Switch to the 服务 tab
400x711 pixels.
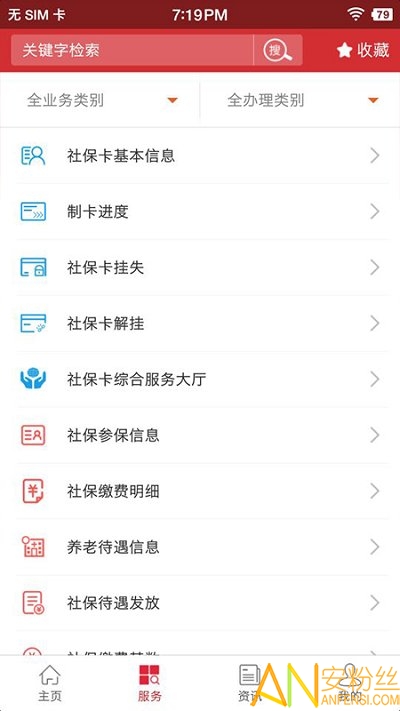click(x=150, y=683)
